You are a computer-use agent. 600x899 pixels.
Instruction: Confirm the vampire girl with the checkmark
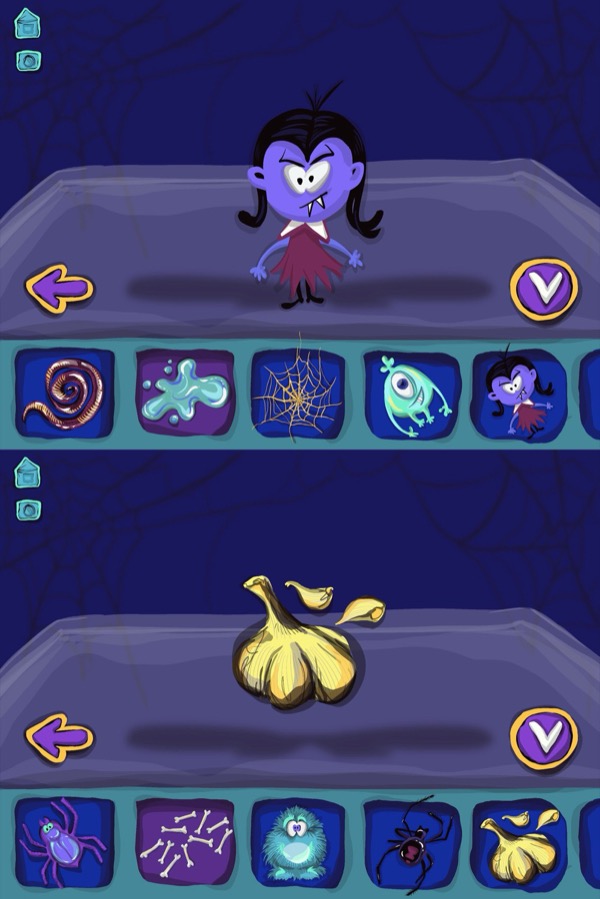[544, 288]
